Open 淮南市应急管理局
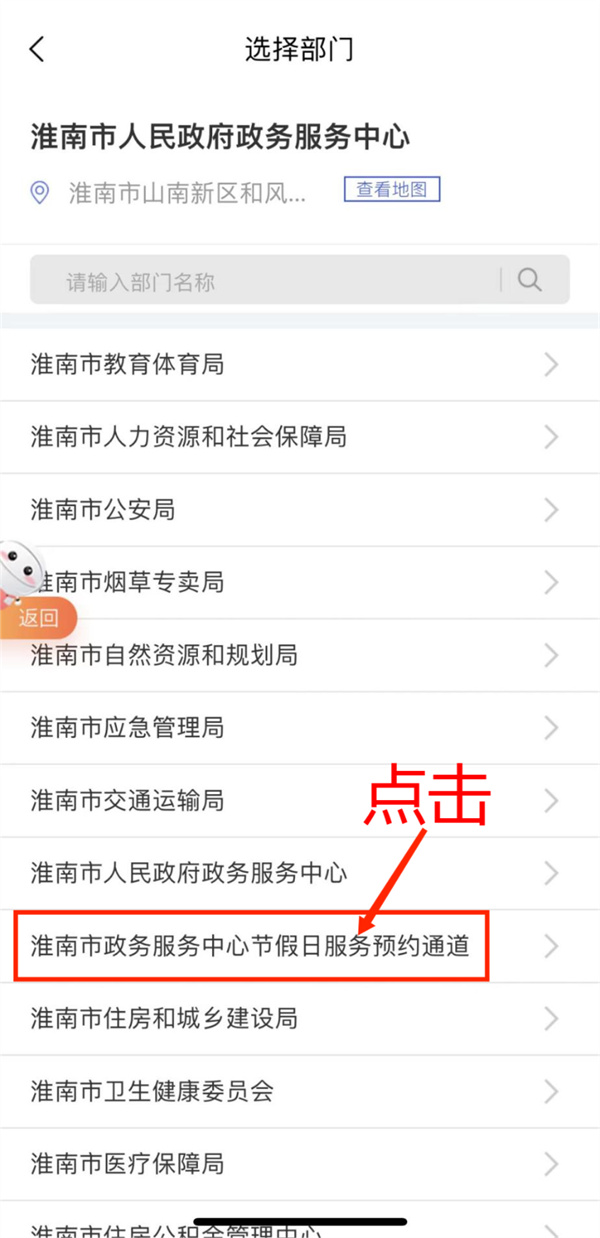600x1238 pixels. tap(290, 727)
